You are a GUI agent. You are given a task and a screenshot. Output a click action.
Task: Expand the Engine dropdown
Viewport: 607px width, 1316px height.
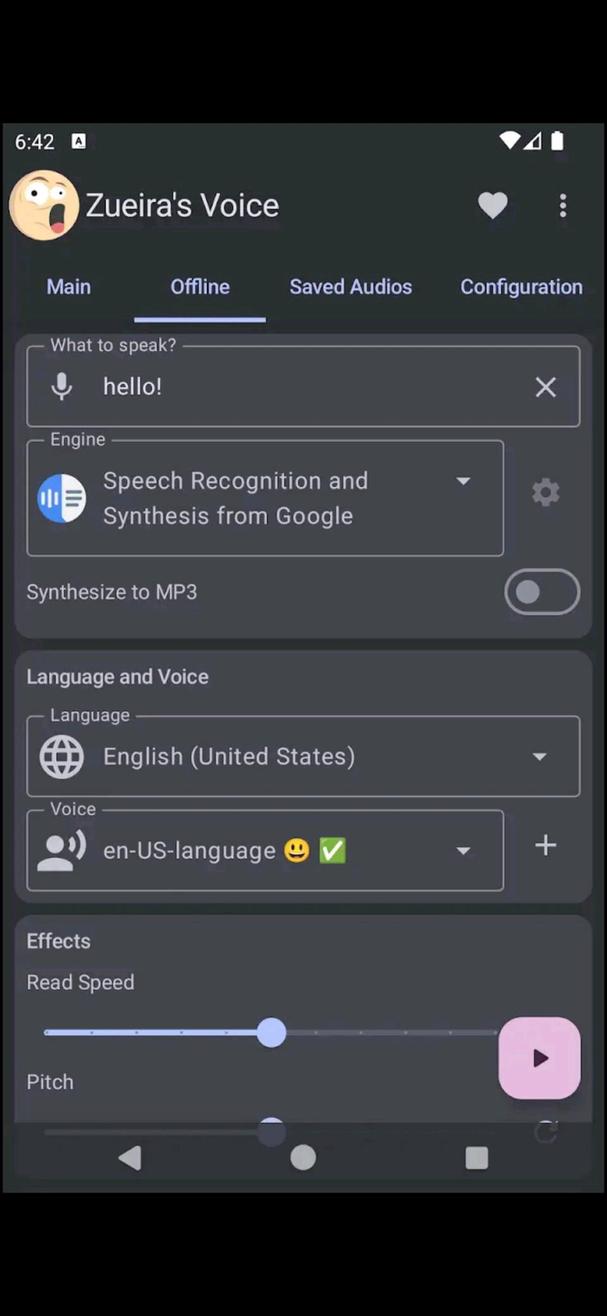point(265,498)
